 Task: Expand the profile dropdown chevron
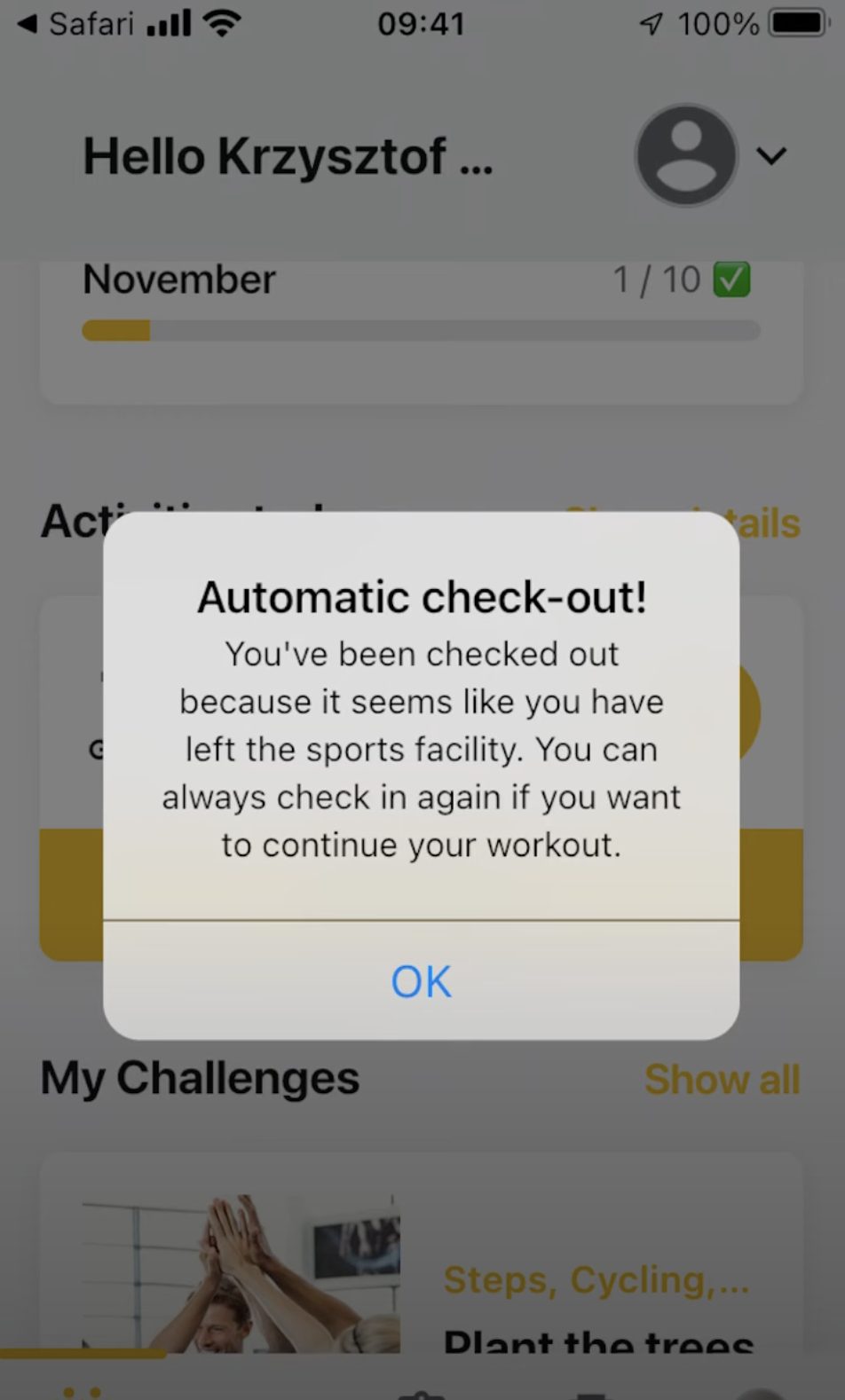point(771,156)
